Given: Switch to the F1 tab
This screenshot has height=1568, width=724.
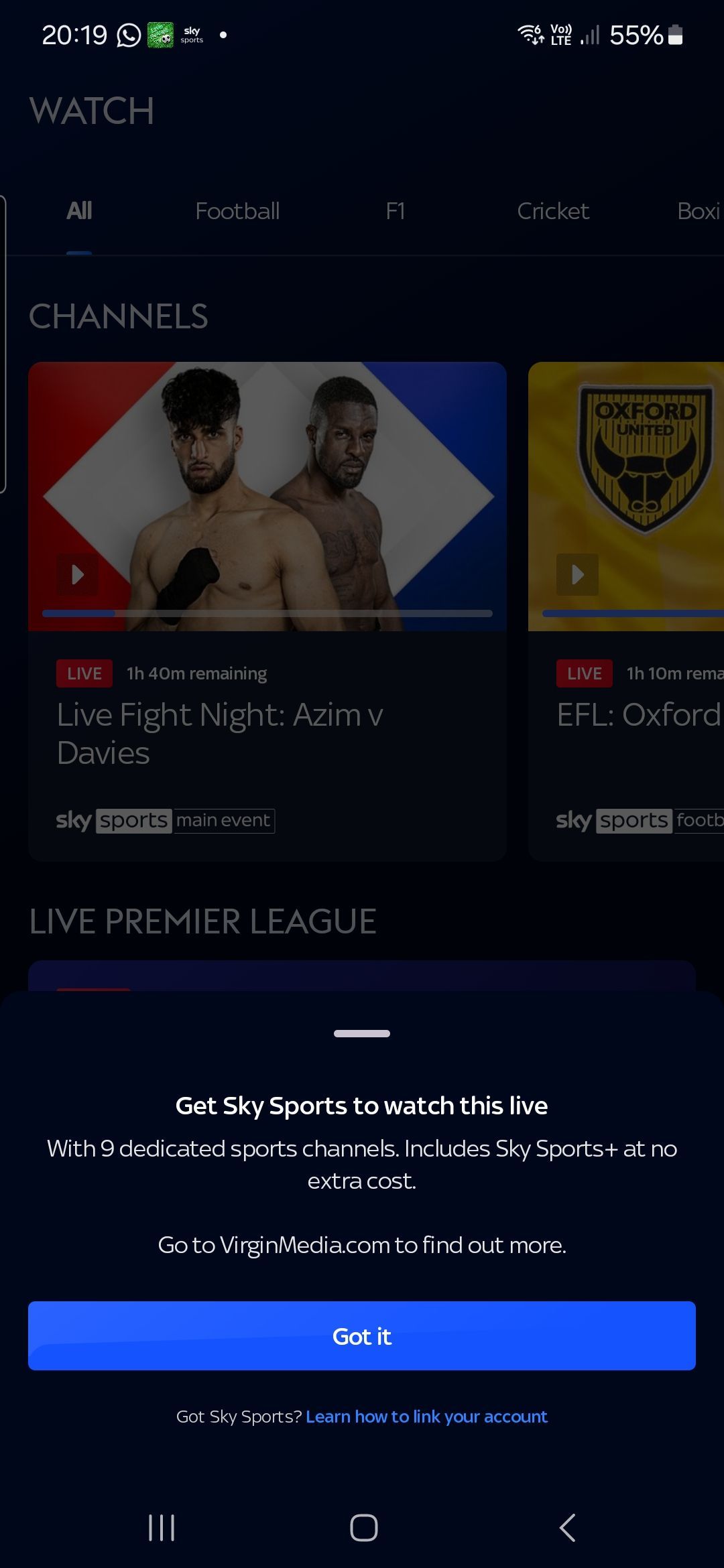Looking at the screenshot, I should click(395, 211).
